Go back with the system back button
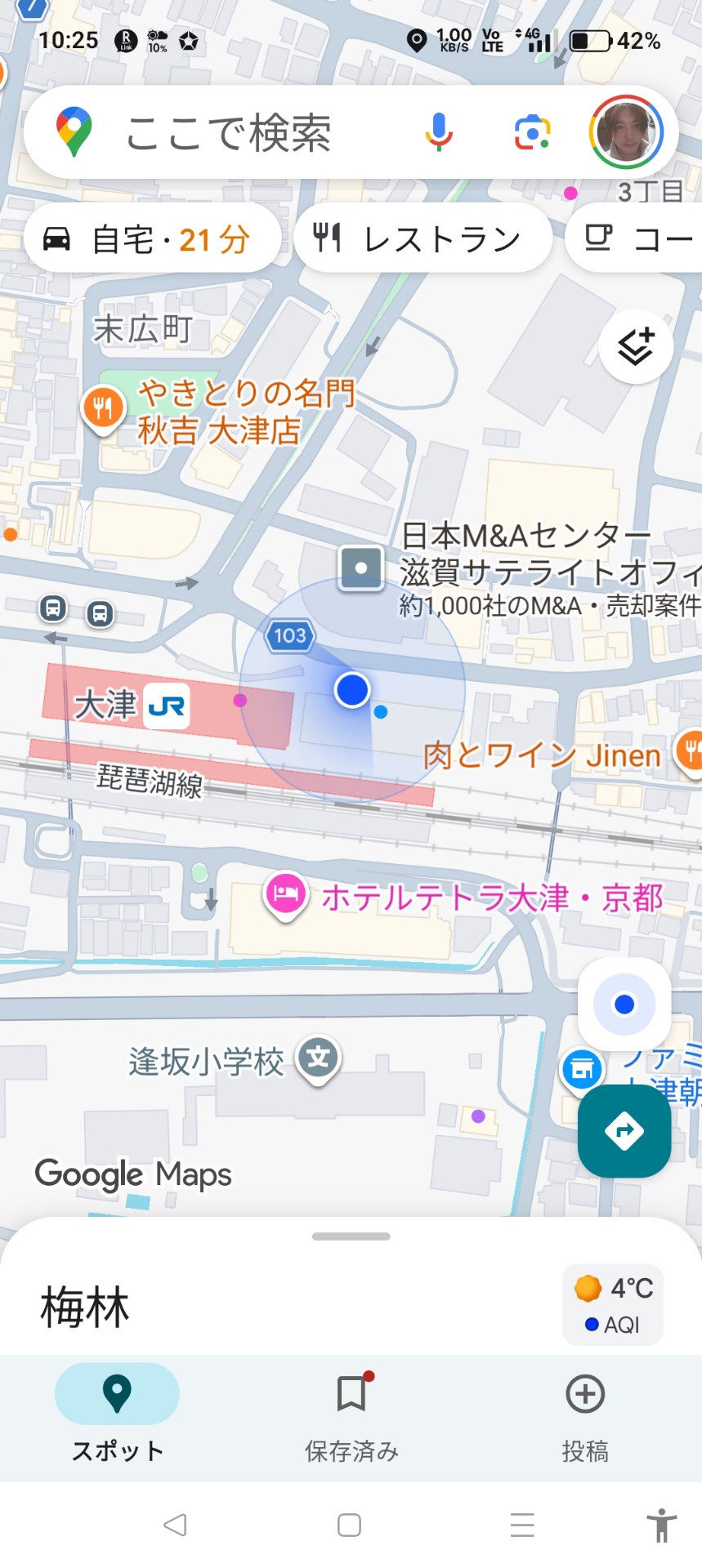 tap(175, 1525)
